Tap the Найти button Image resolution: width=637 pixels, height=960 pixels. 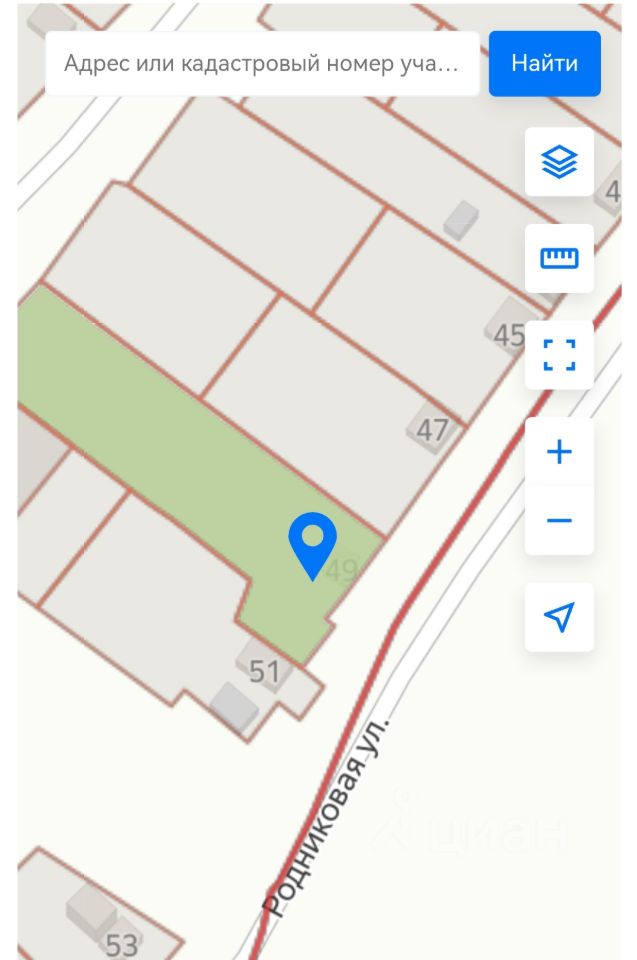coord(544,64)
